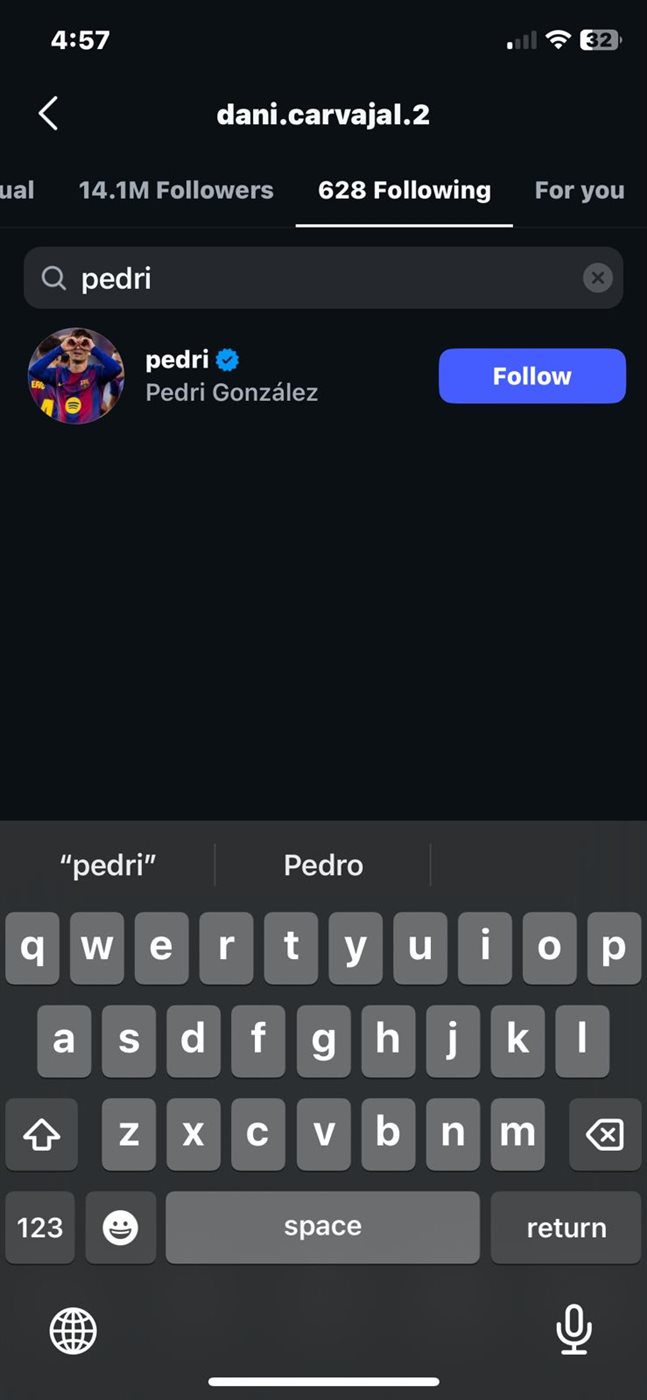Viewport: 647px width, 1400px height.
Task: Clear the pedri search text
Action: tap(597, 278)
